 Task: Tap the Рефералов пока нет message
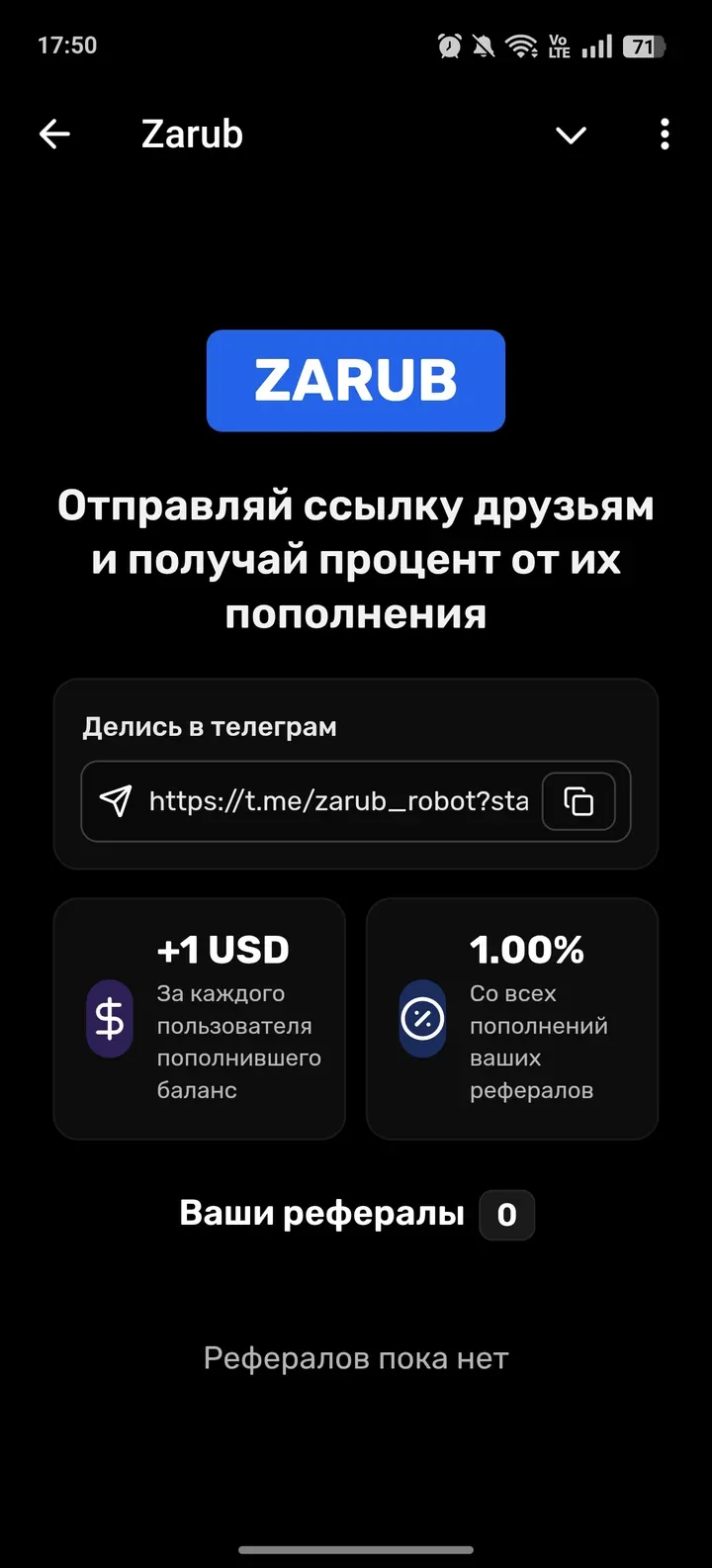tap(355, 1357)
